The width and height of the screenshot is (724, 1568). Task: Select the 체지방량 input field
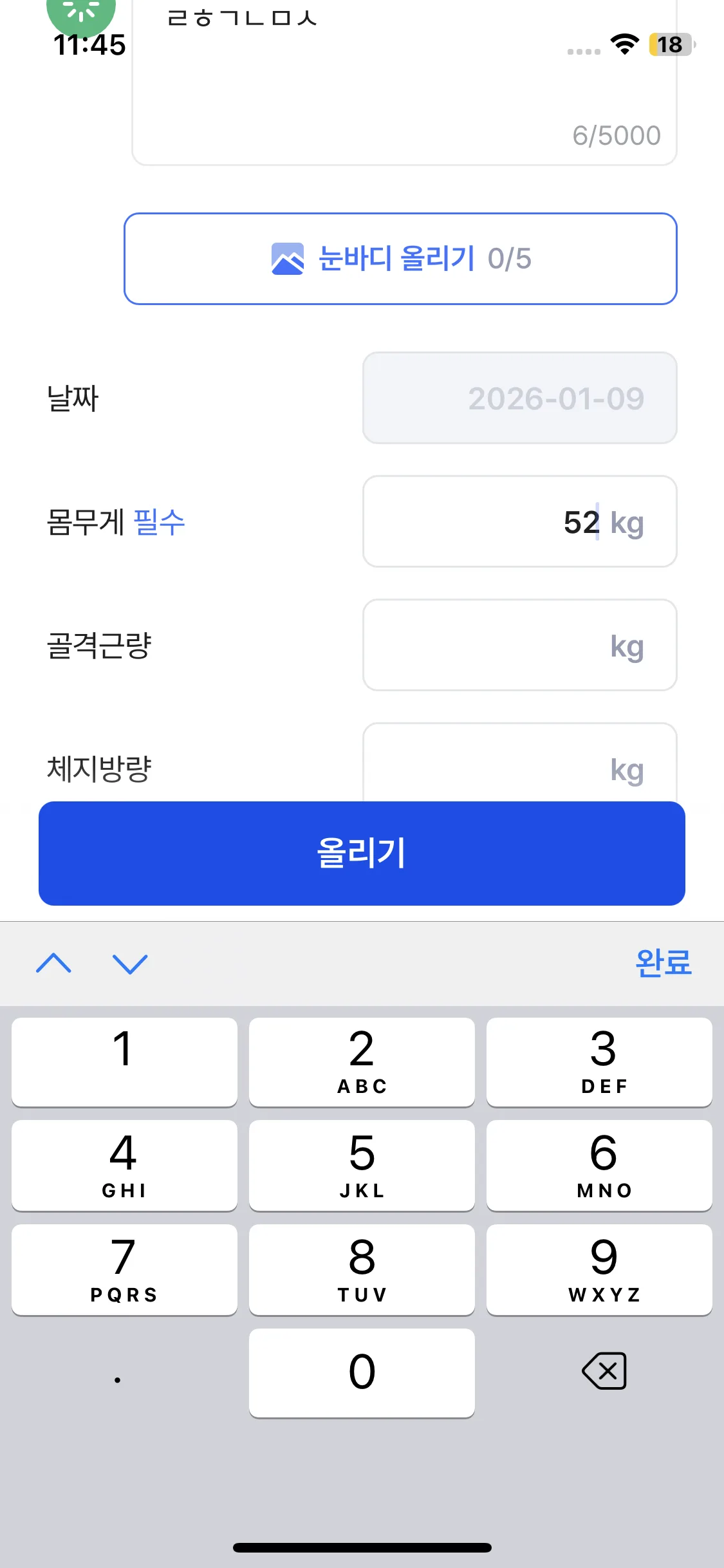pyautogui.click(x=519, y=766)
